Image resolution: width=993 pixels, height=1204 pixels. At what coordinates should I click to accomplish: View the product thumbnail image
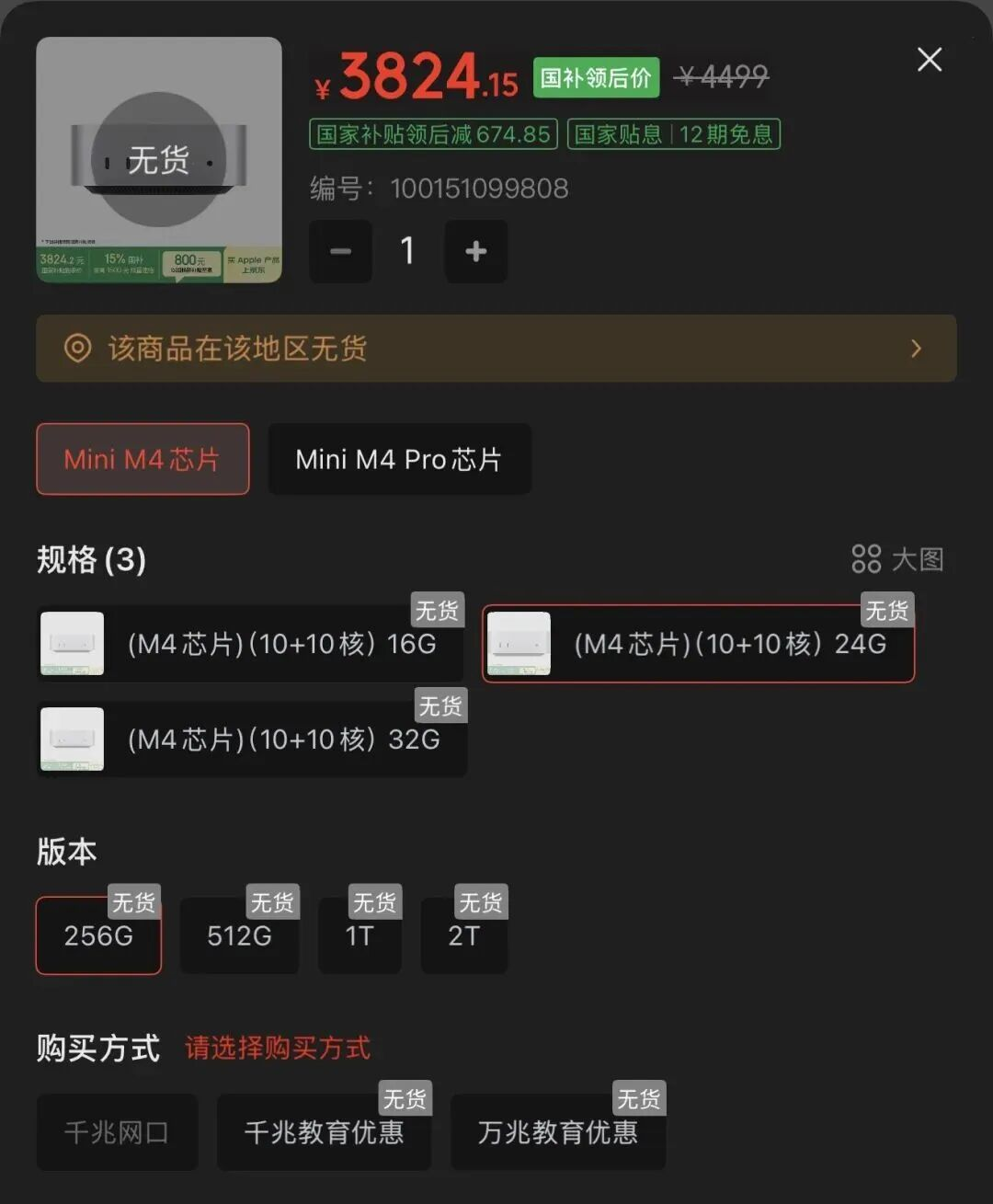[x=159, y=160]
